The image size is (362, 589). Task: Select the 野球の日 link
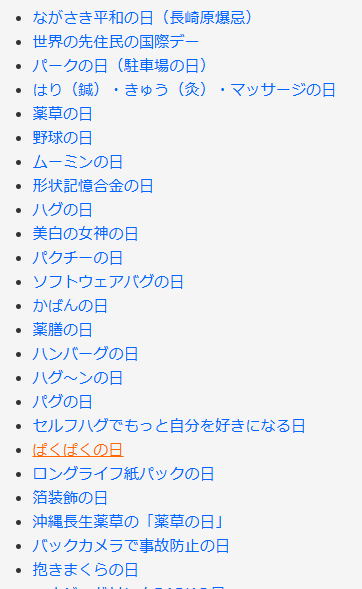(x=62, y=138)
